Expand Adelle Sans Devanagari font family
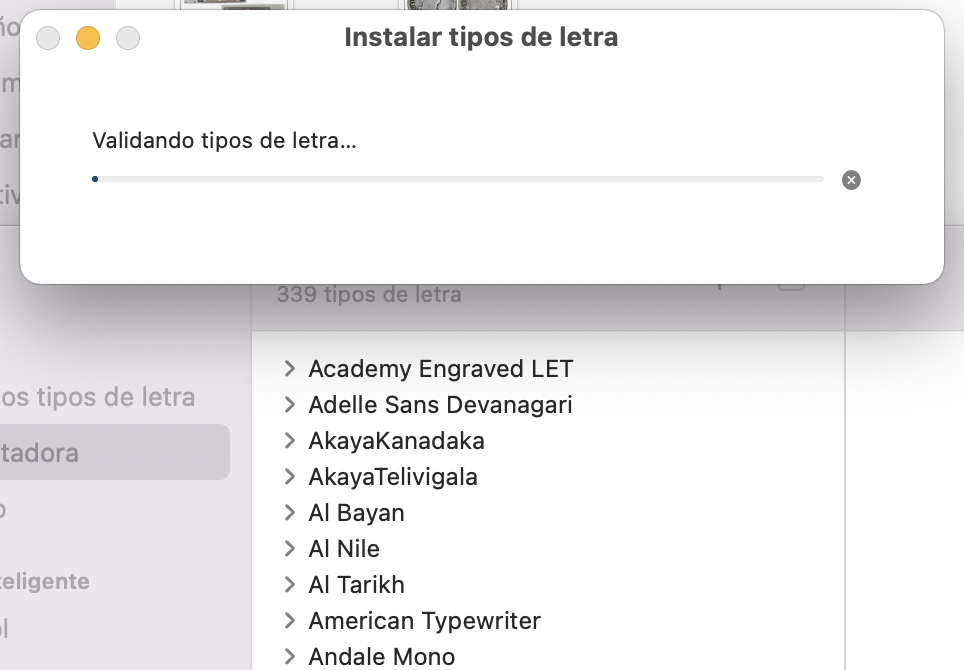Image resolution: width=964 pixels, height=670 pixels. 290,405
